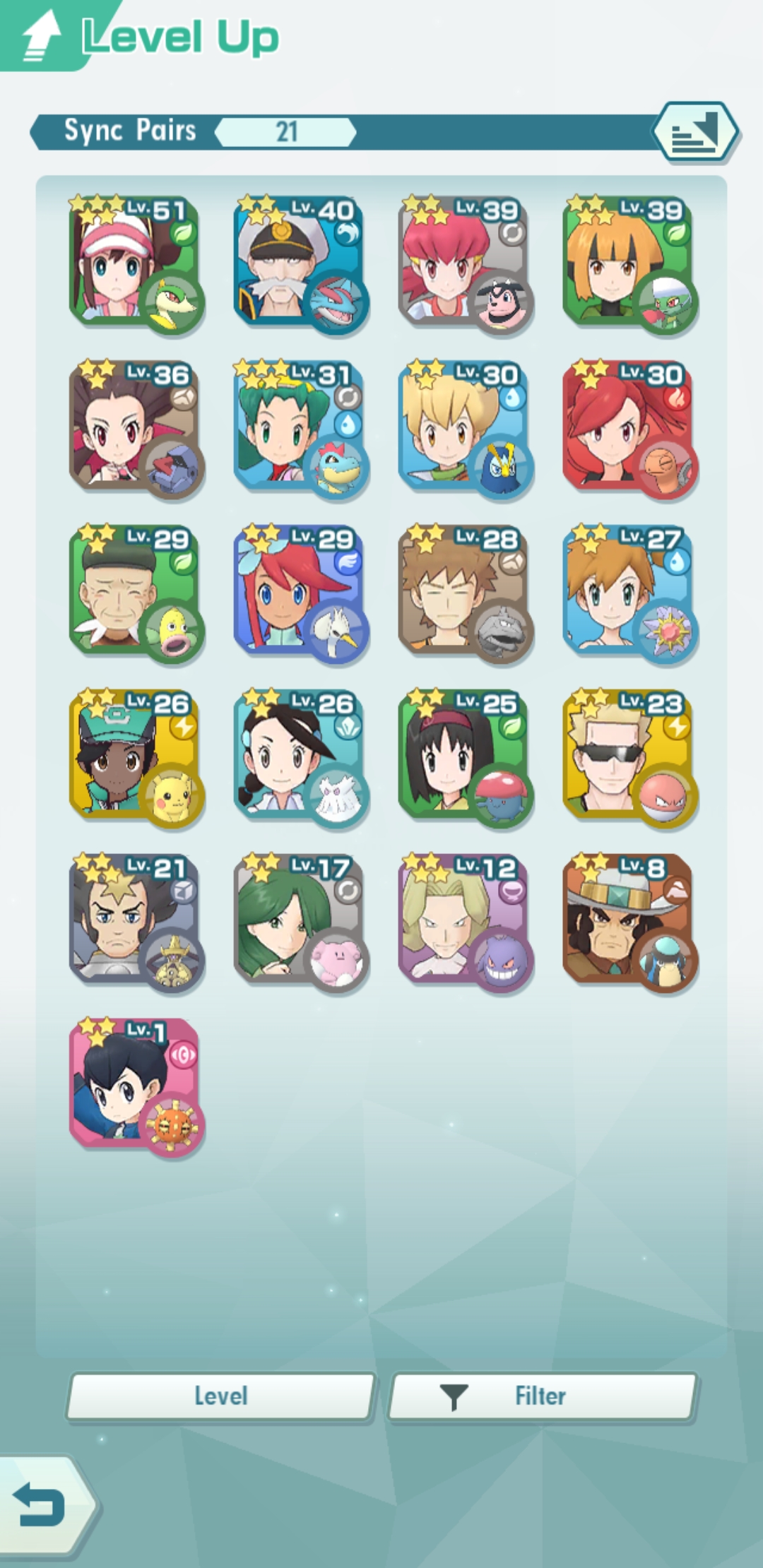Select the Lv. 23 Voltorb sync pair
Viewport: 763px width, 1568px height.
pyautogui.click(x=631, y=758)
